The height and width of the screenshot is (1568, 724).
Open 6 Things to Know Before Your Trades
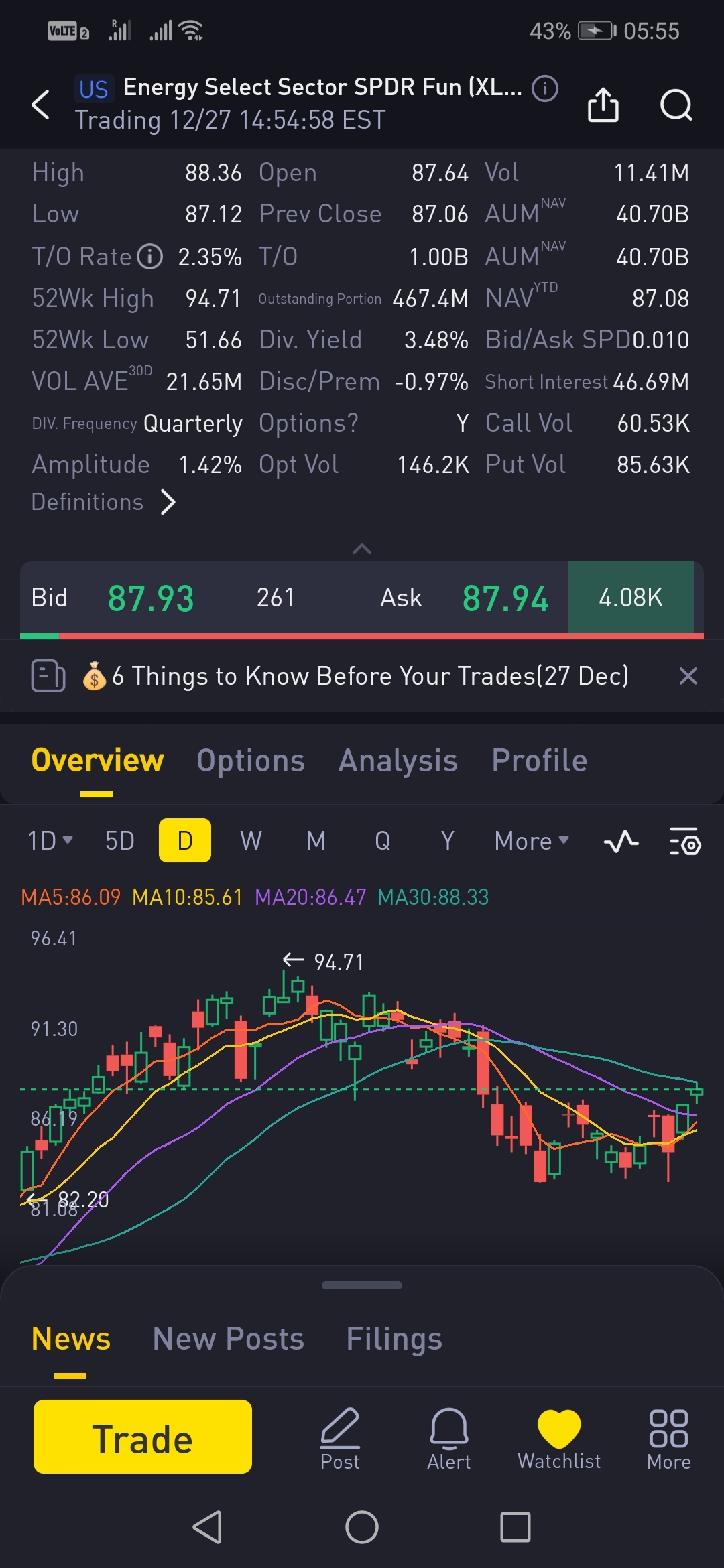[369, 676]
